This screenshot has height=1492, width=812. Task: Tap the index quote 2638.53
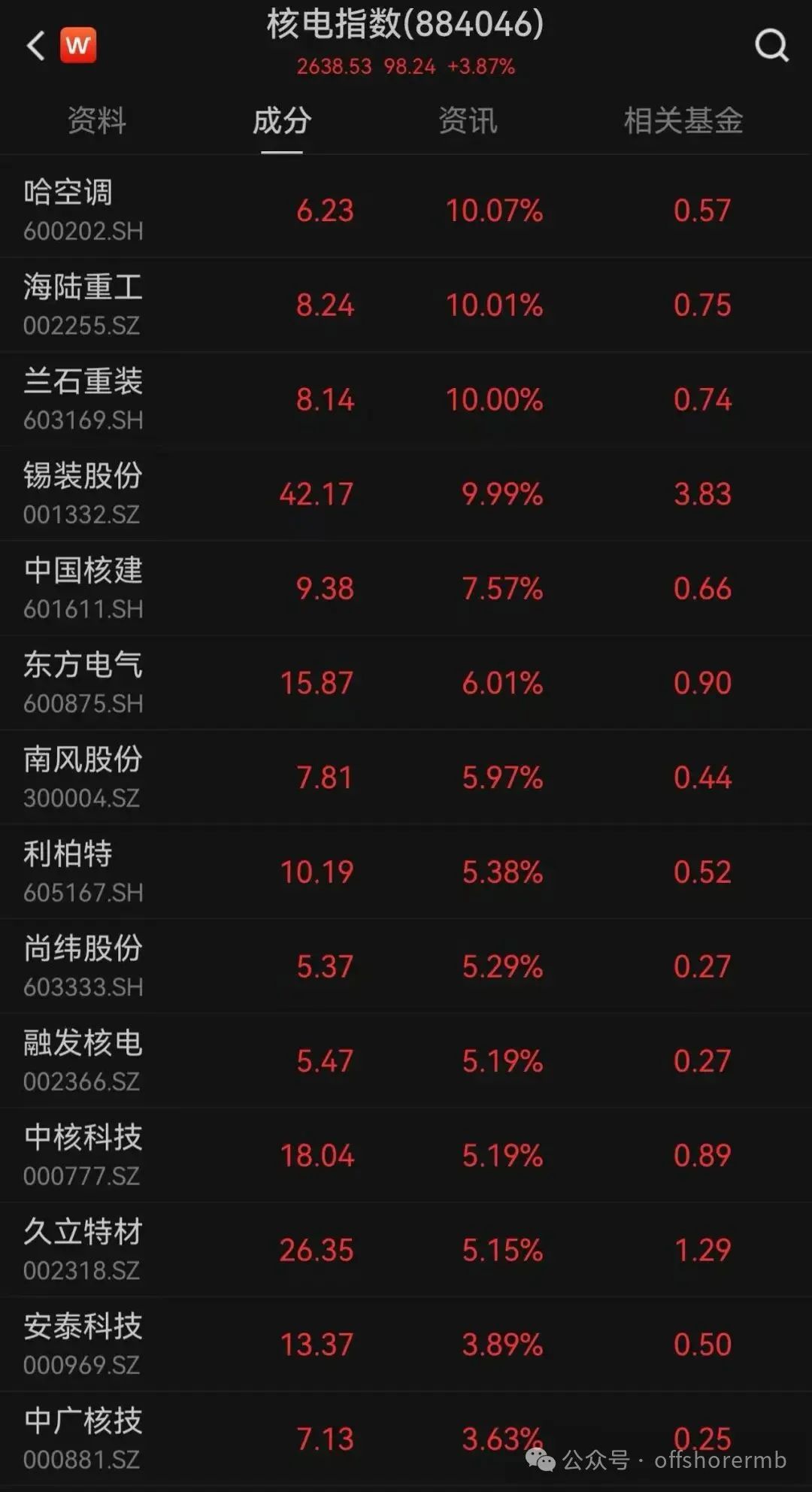tap(333, 68)
